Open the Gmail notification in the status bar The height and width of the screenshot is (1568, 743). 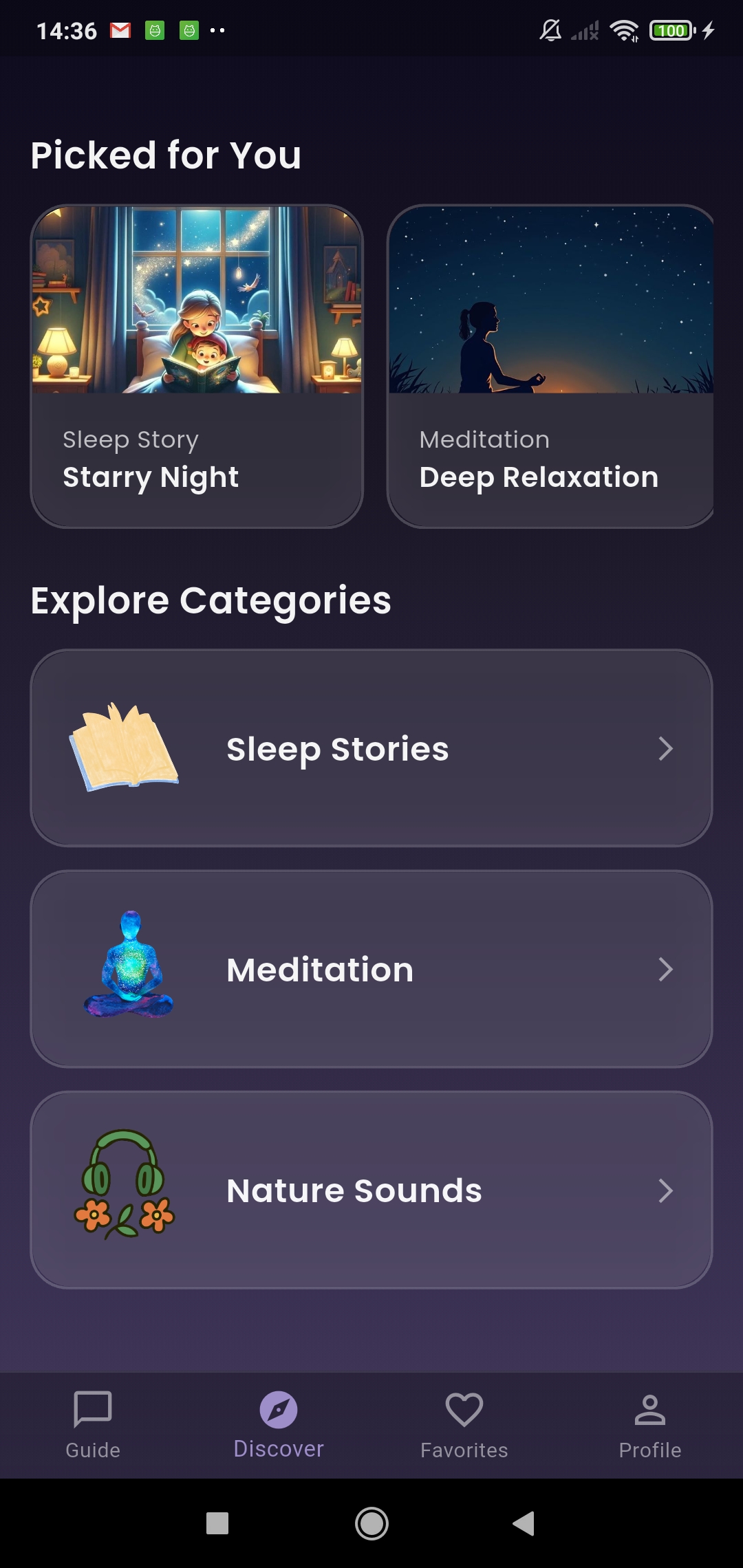tap(119, 30)
